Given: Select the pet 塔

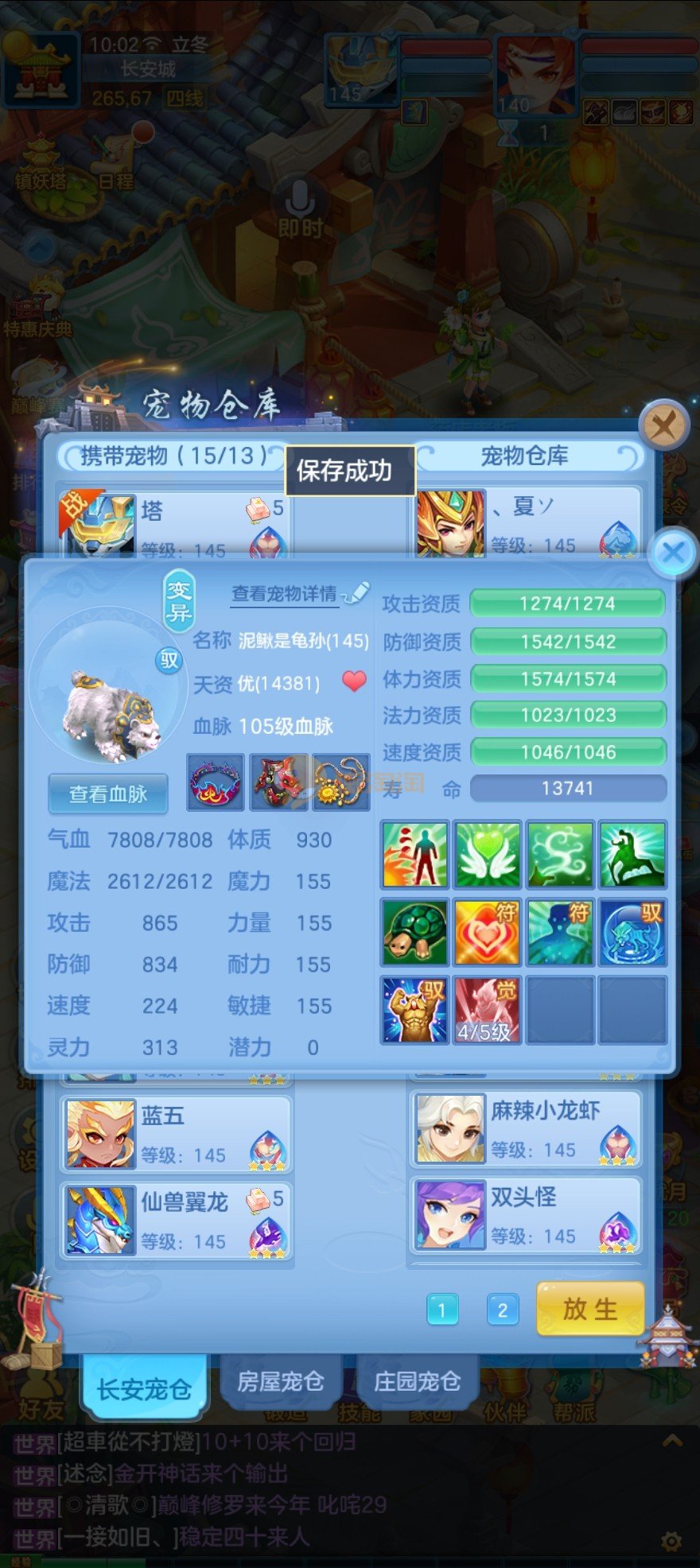Looking at the screenshot, I should coord(177,522).
